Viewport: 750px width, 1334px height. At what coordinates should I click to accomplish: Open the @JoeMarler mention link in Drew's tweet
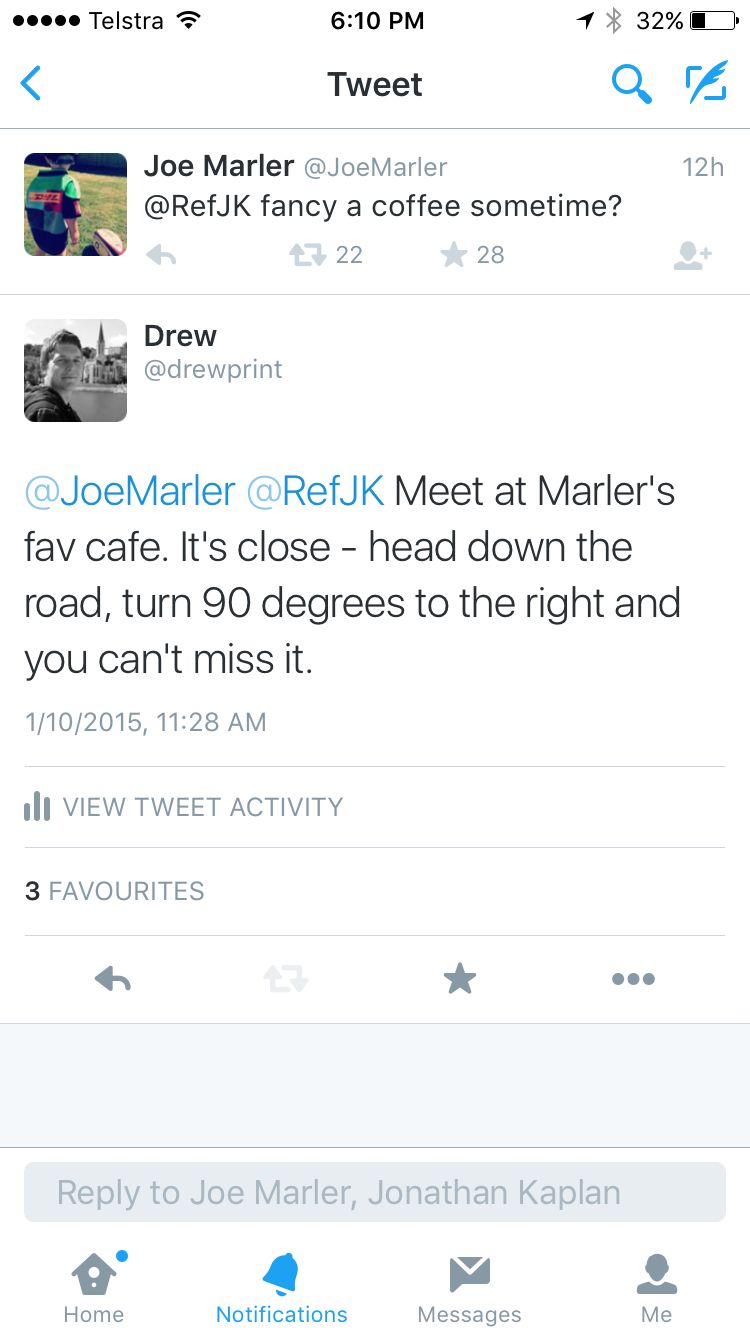coord(130,491)
